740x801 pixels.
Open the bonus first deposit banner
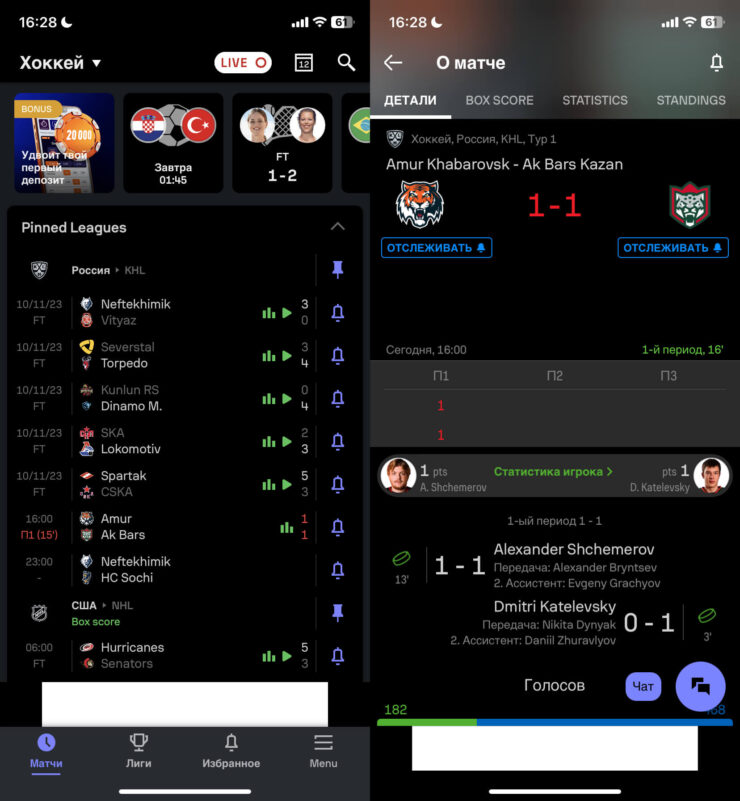tap(64, 142)
